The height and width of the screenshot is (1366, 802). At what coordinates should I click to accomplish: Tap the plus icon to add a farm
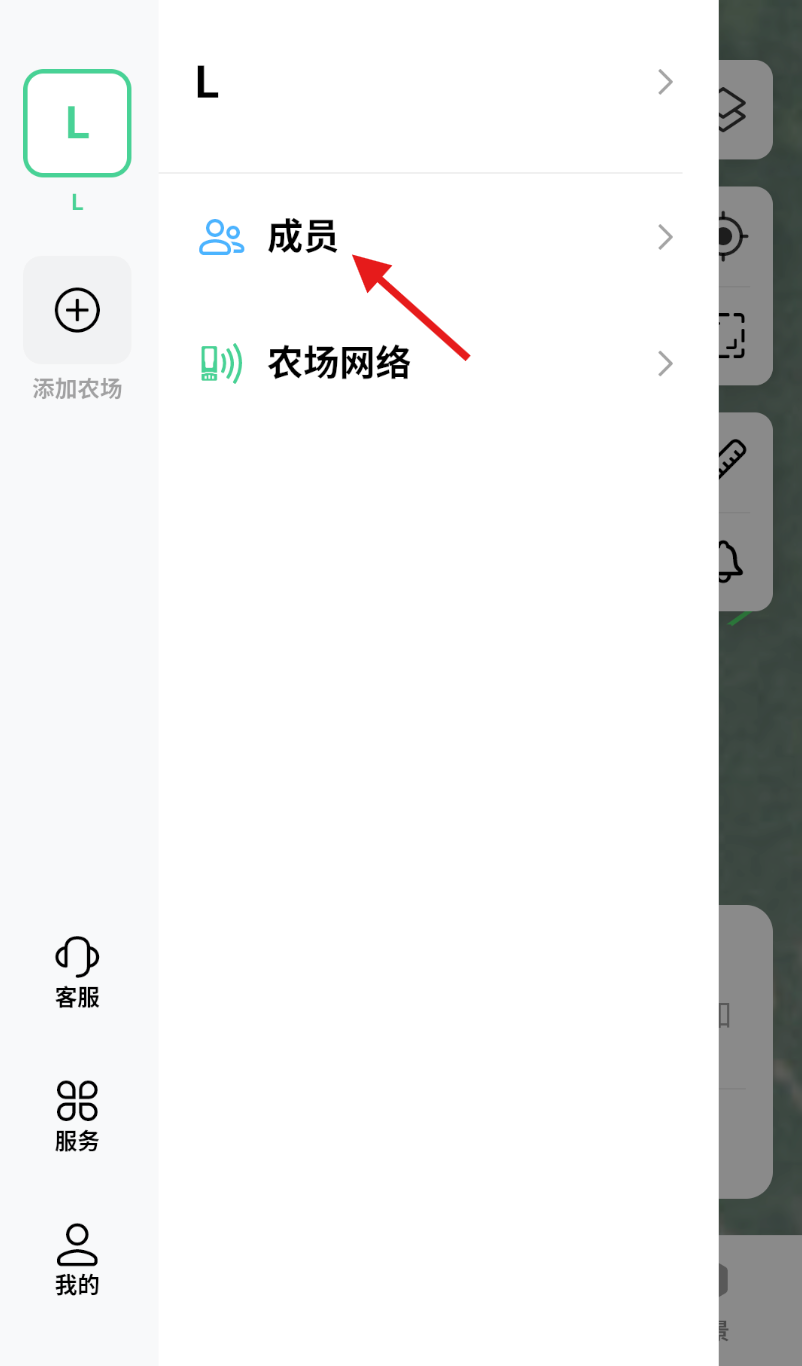click(77, 310)
